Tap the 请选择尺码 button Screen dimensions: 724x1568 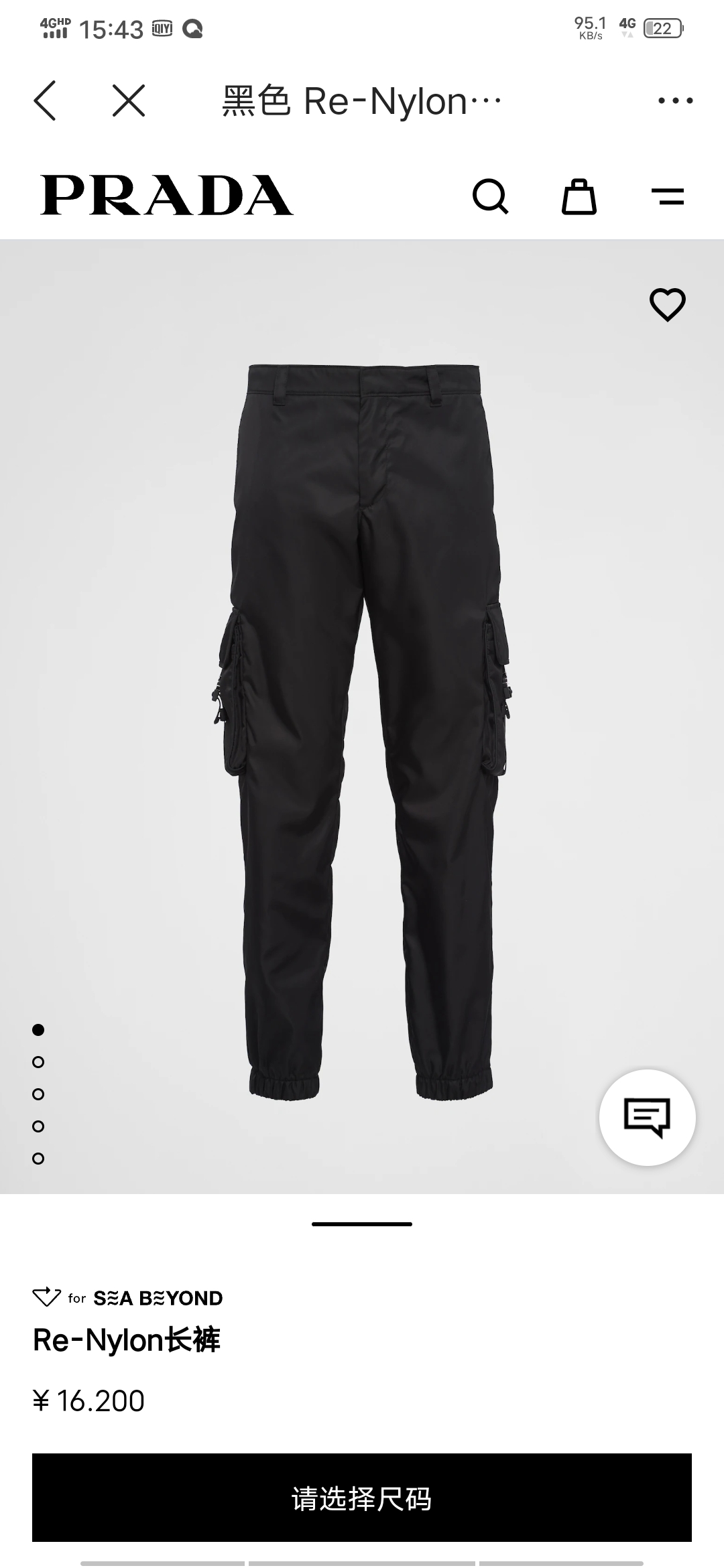coord(362,1497)
